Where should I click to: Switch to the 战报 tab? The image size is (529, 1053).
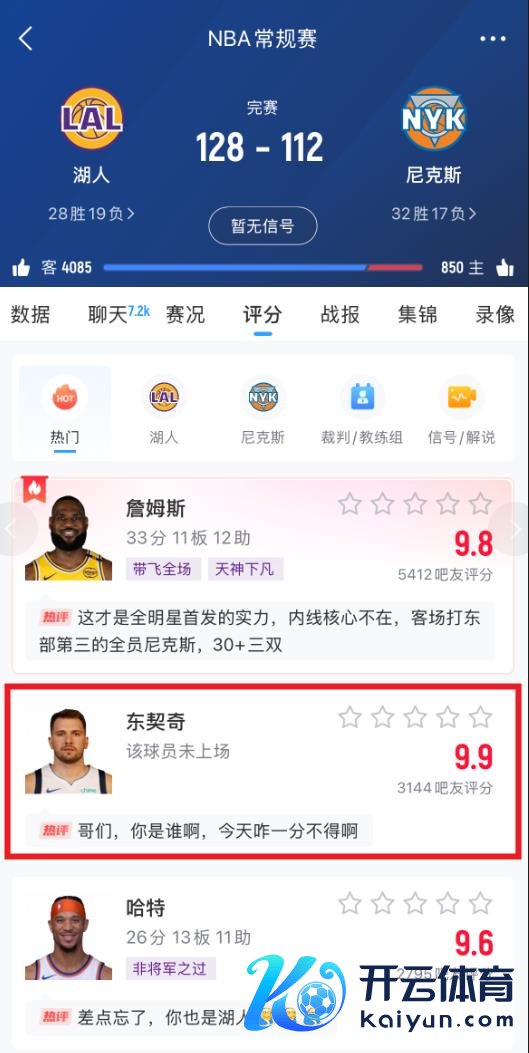point(340,314)
